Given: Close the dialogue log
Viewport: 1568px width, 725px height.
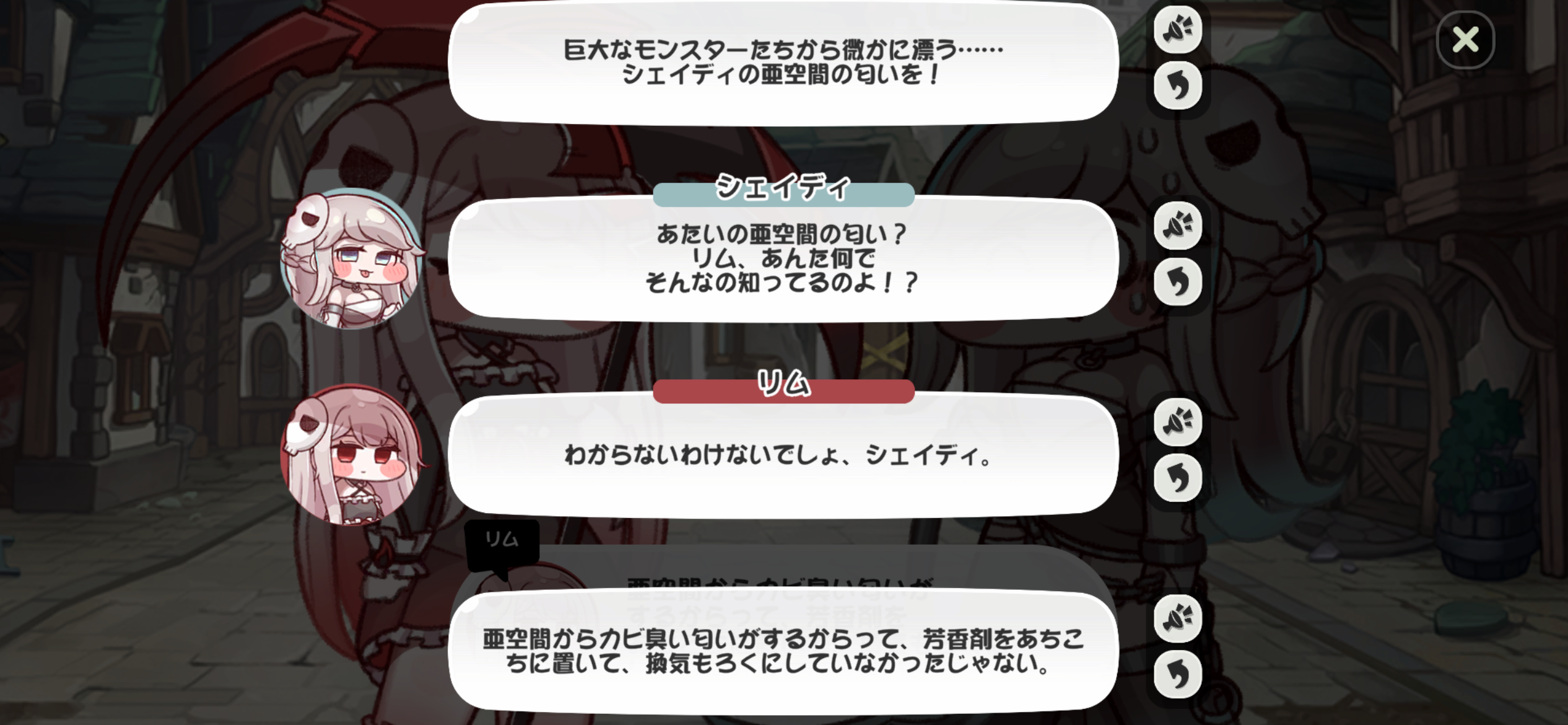Looking at the screenshot, I should [1465, 40].
